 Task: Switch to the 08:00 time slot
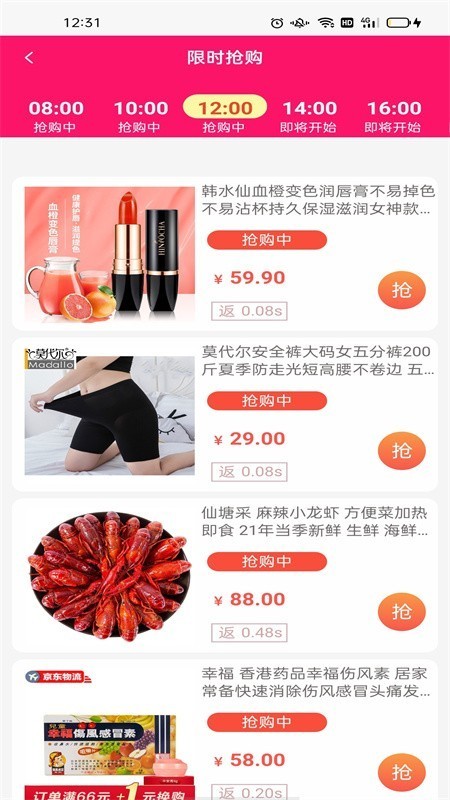click(56, 116)
